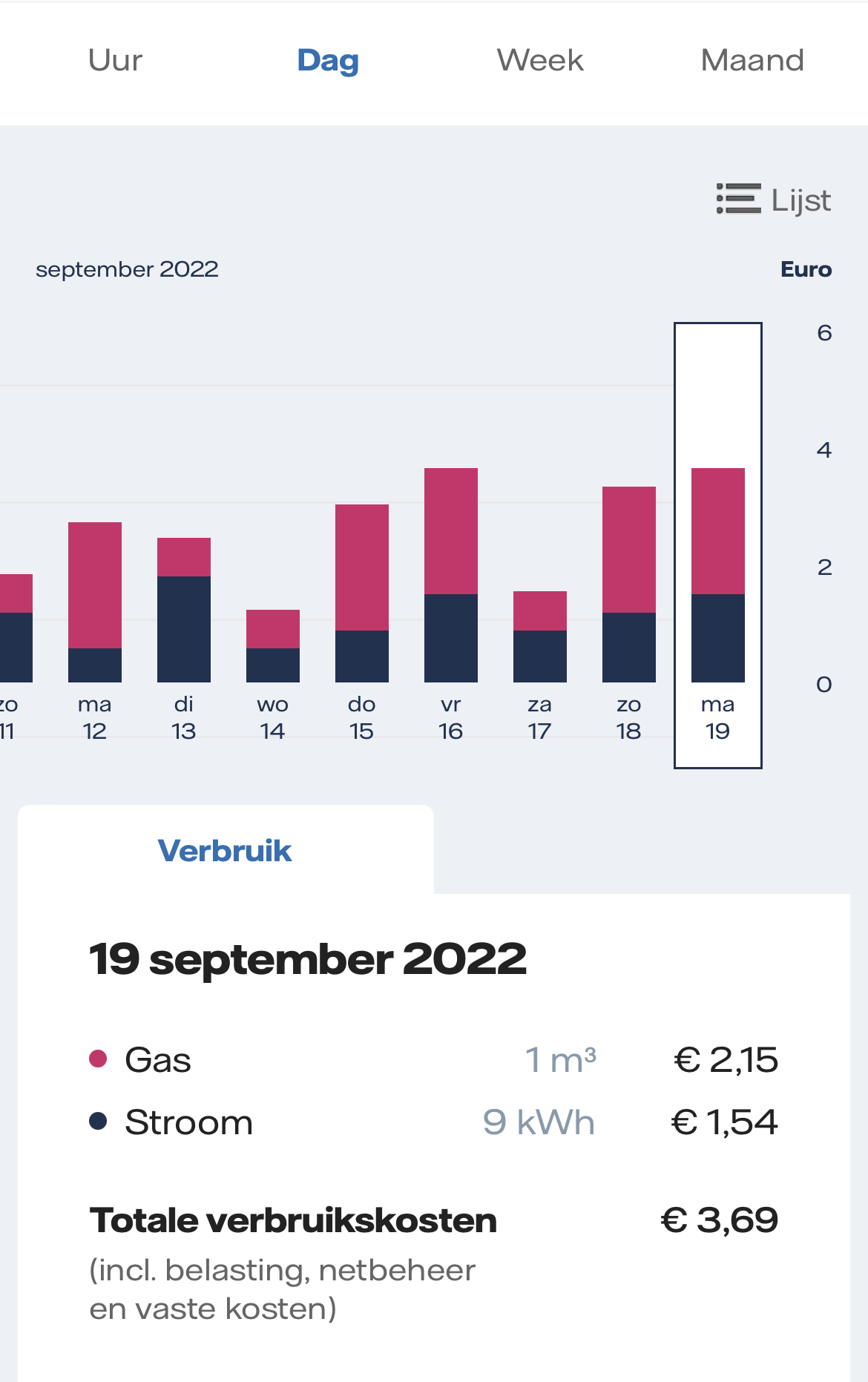Choose the do 15 bar

362,593
